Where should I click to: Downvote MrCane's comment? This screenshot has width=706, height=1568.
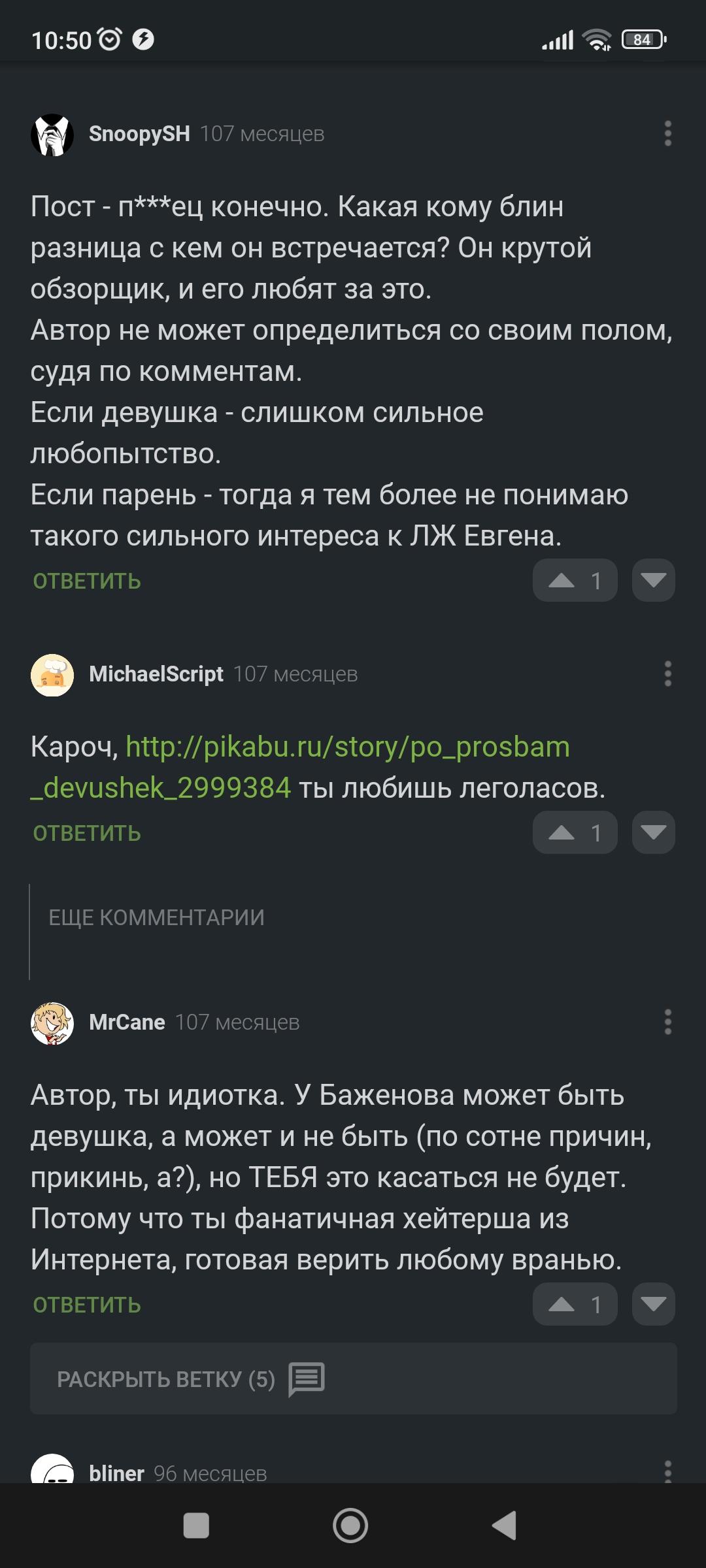[653, 1304]
